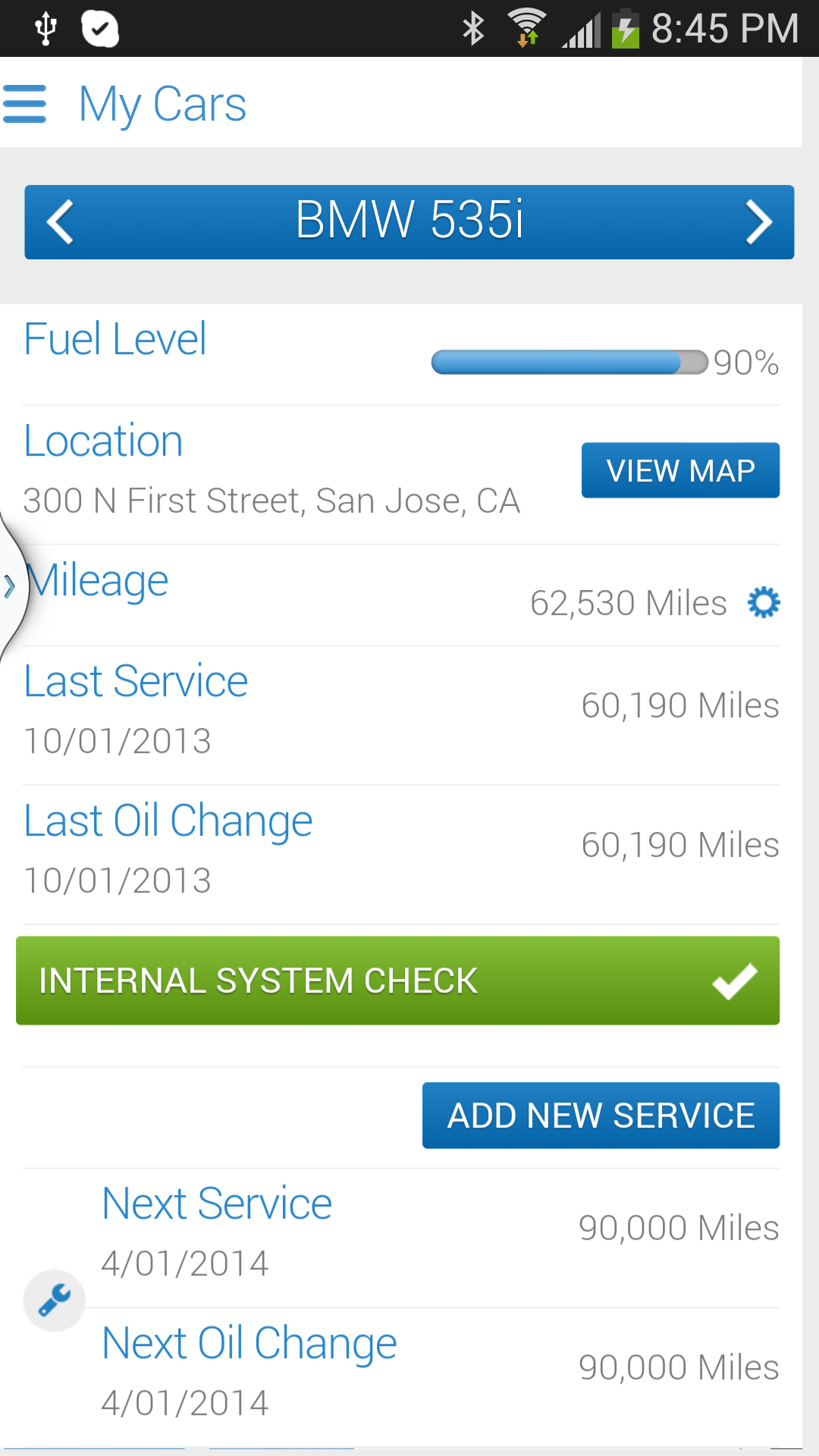Open Internal System Check
Screen dimensions: 819x1456
397,981
